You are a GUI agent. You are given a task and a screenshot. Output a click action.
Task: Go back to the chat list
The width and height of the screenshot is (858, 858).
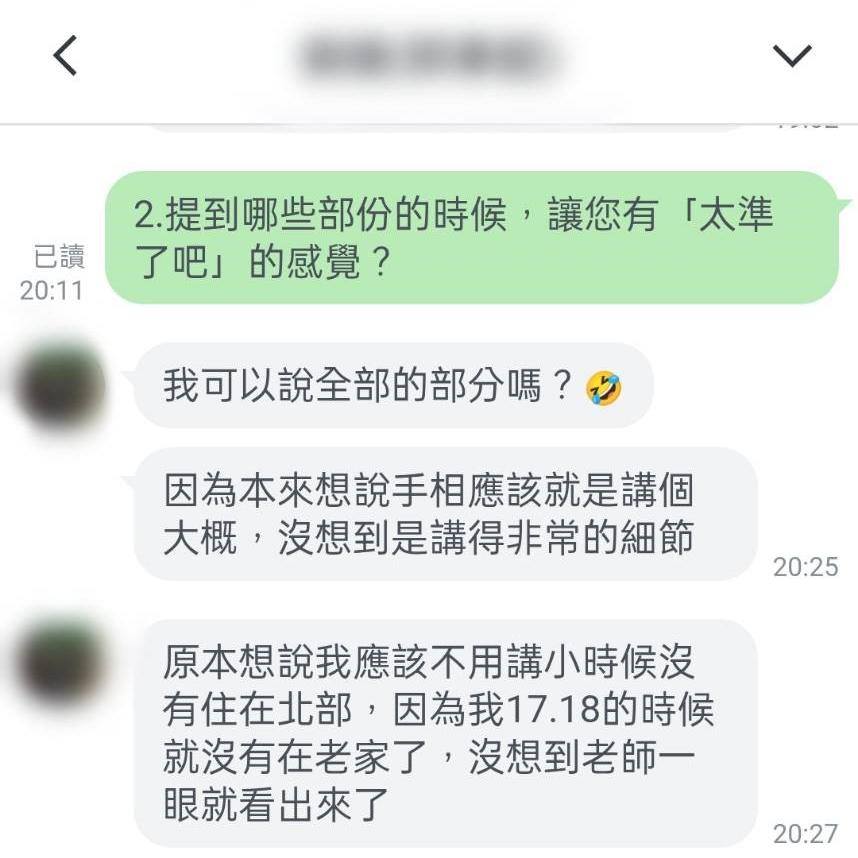click(65, 57)
